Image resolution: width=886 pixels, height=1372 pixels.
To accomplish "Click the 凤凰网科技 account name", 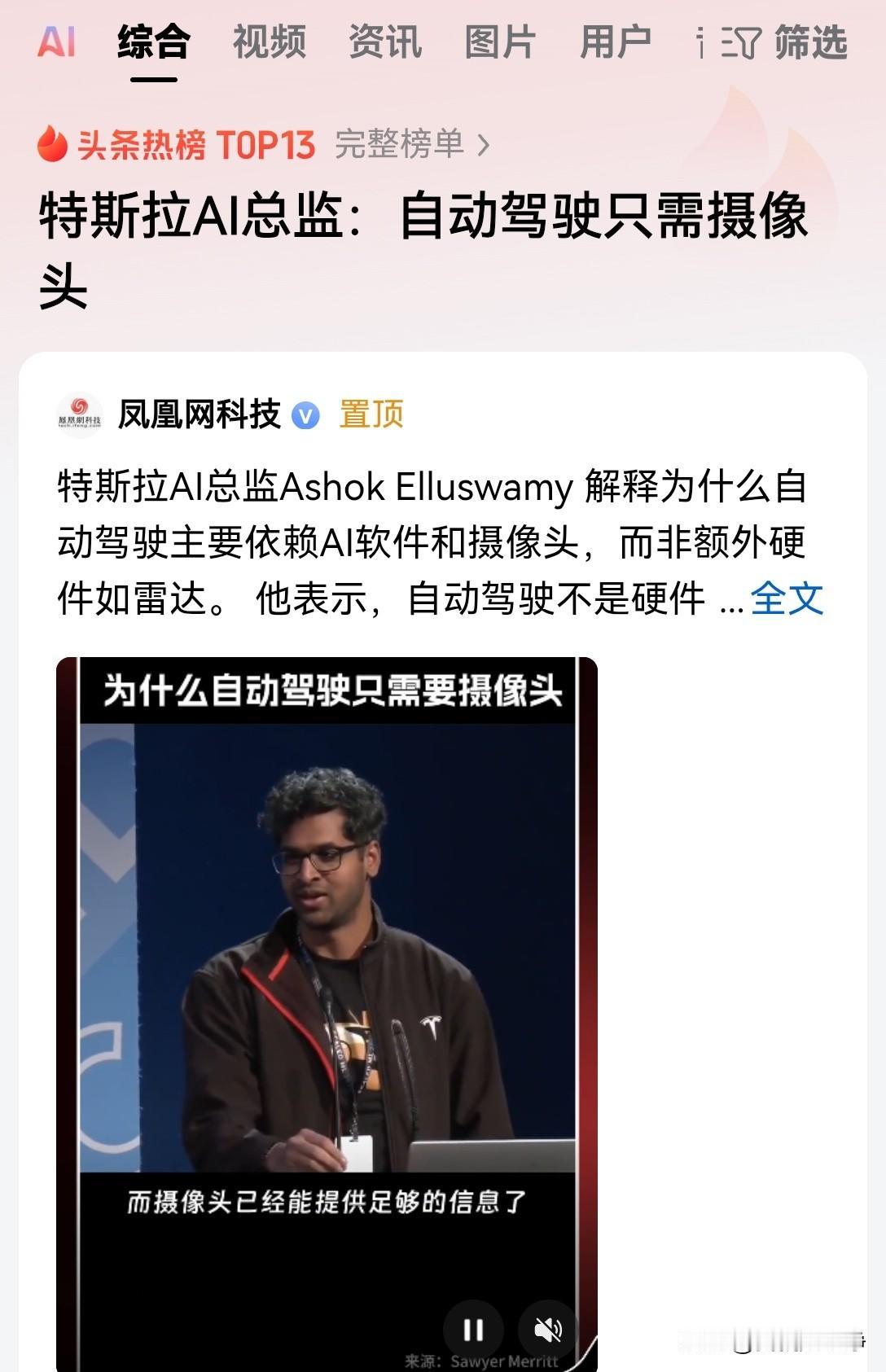I will pyautogui.click(x=200, y=414).
